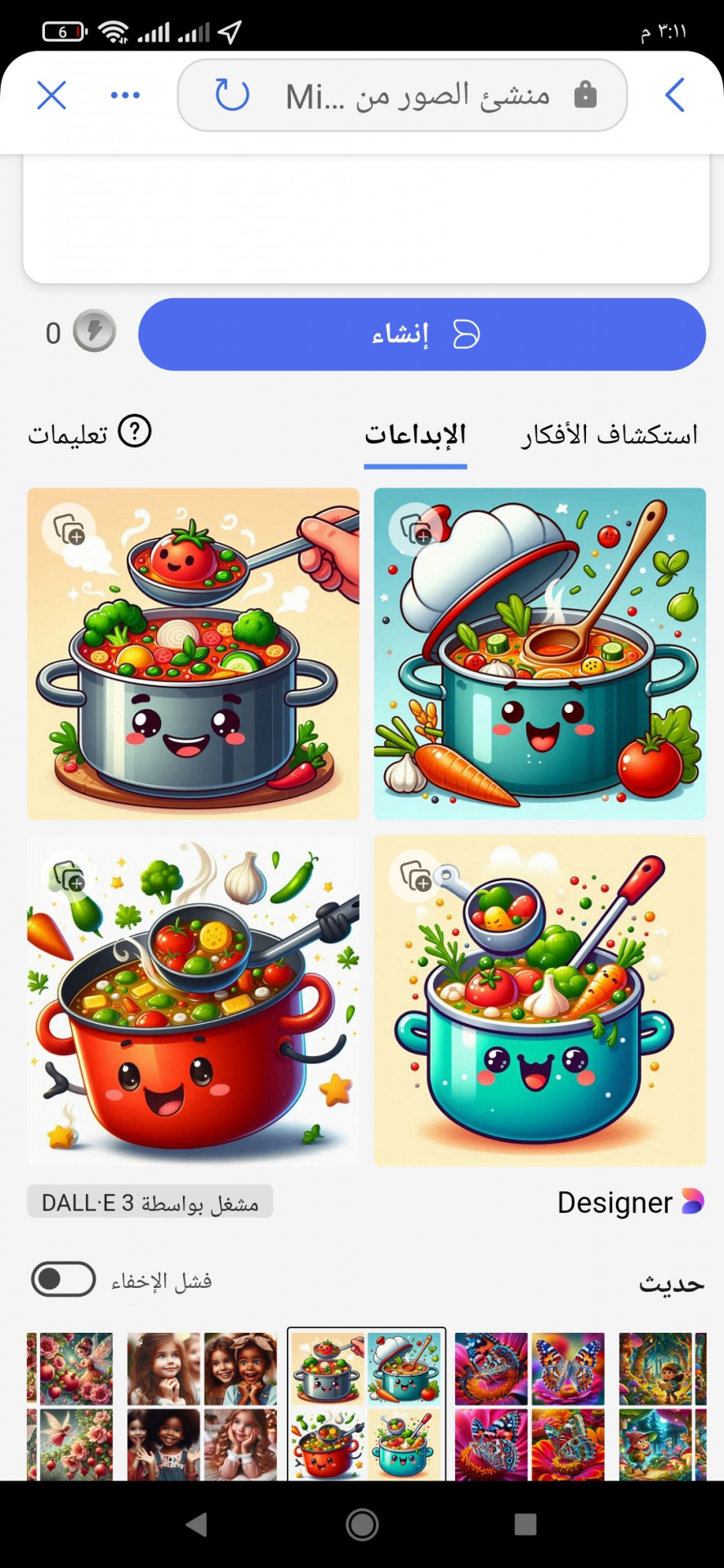This screenshot has width=724, height=1568.
Task: Add gray pot image to collection
Action: (x=69, y=530)
